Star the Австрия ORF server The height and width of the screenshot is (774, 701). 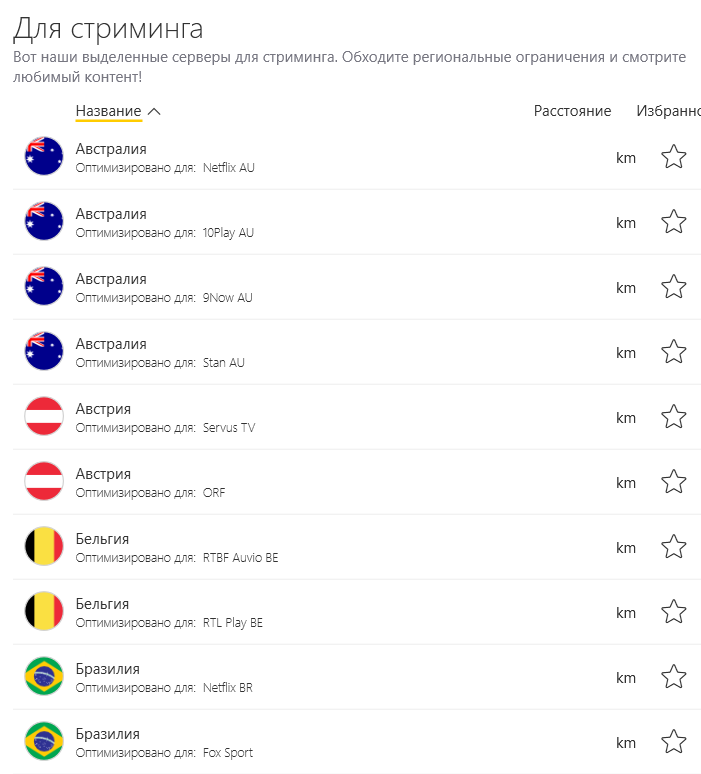coord(674,482)
